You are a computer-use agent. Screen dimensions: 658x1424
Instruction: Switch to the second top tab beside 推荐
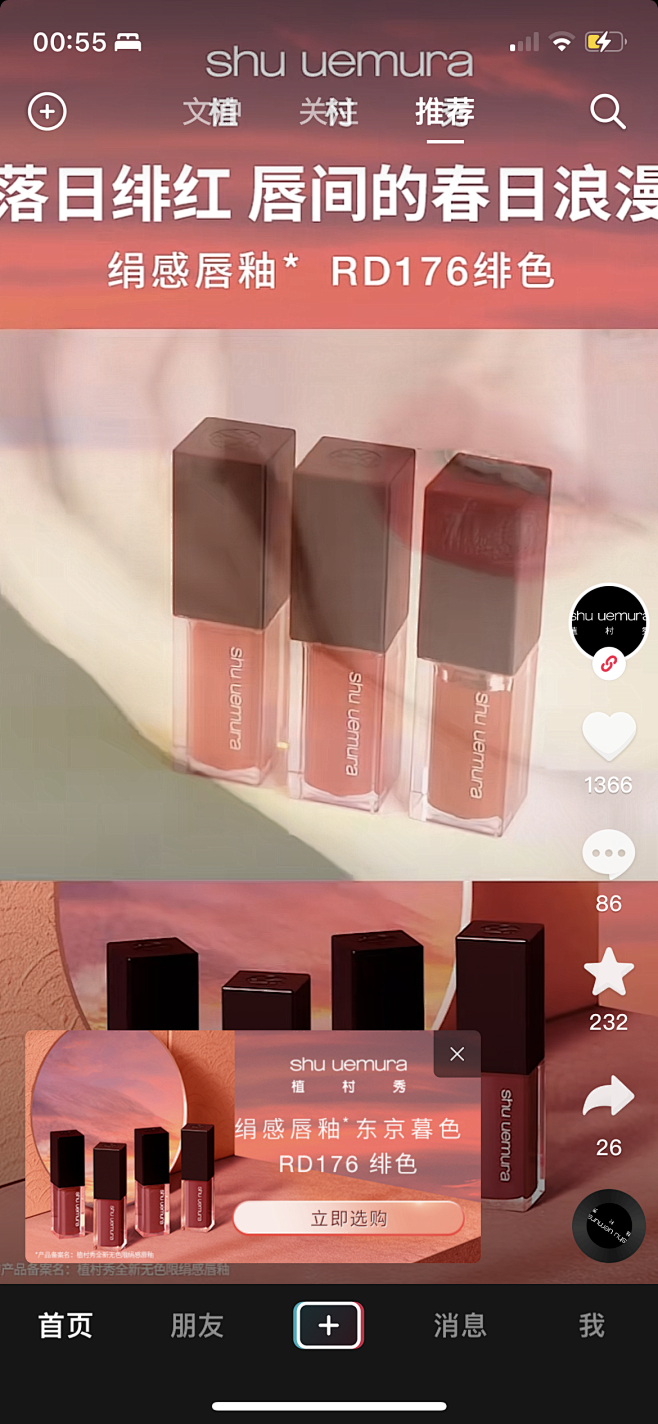coord(328,112)
